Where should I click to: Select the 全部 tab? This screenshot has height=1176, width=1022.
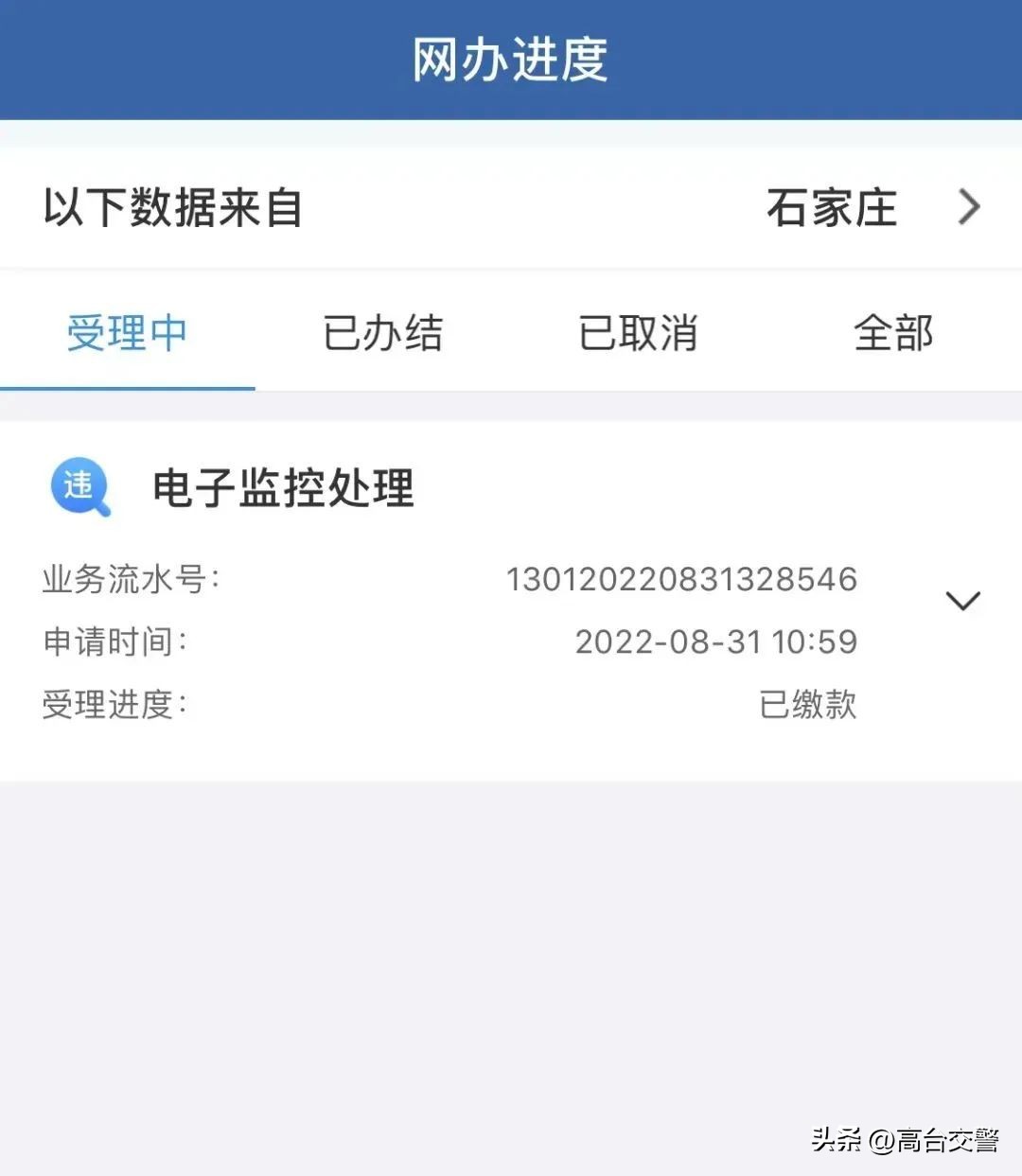(x=891, y=334)
